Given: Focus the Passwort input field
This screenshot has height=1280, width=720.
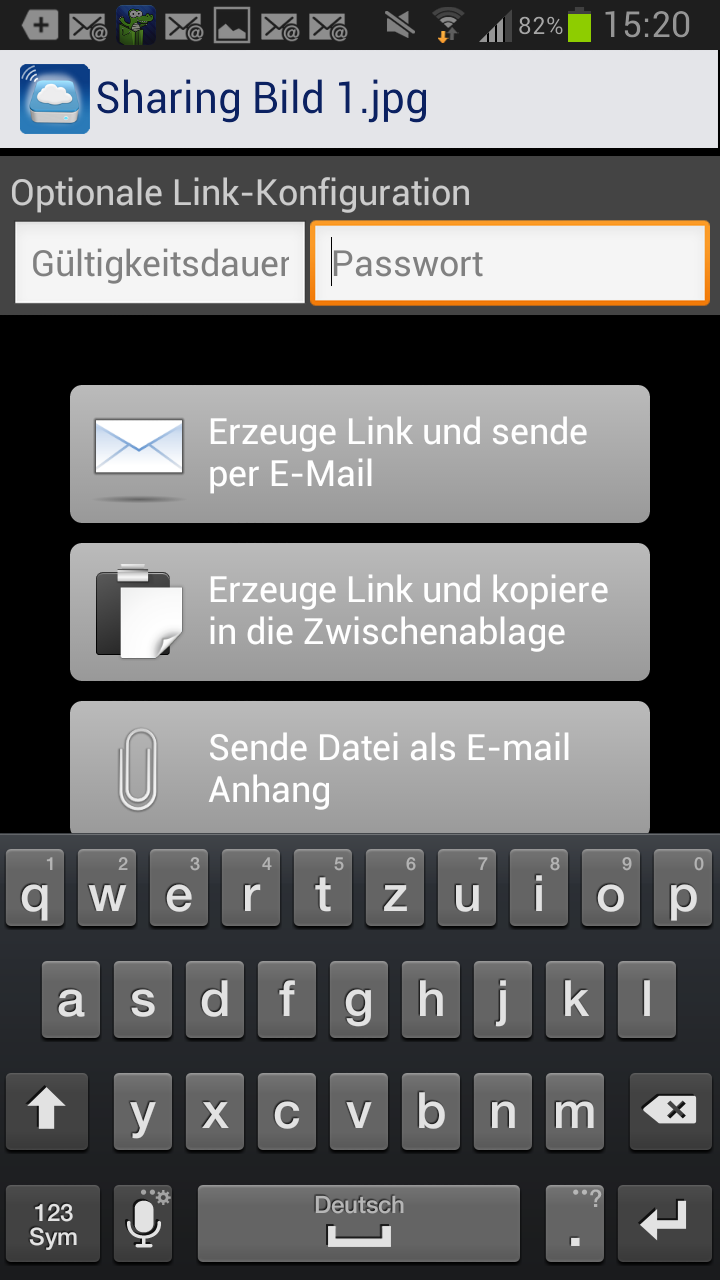Looking at the screenshot, I should [x=510, y=263].
